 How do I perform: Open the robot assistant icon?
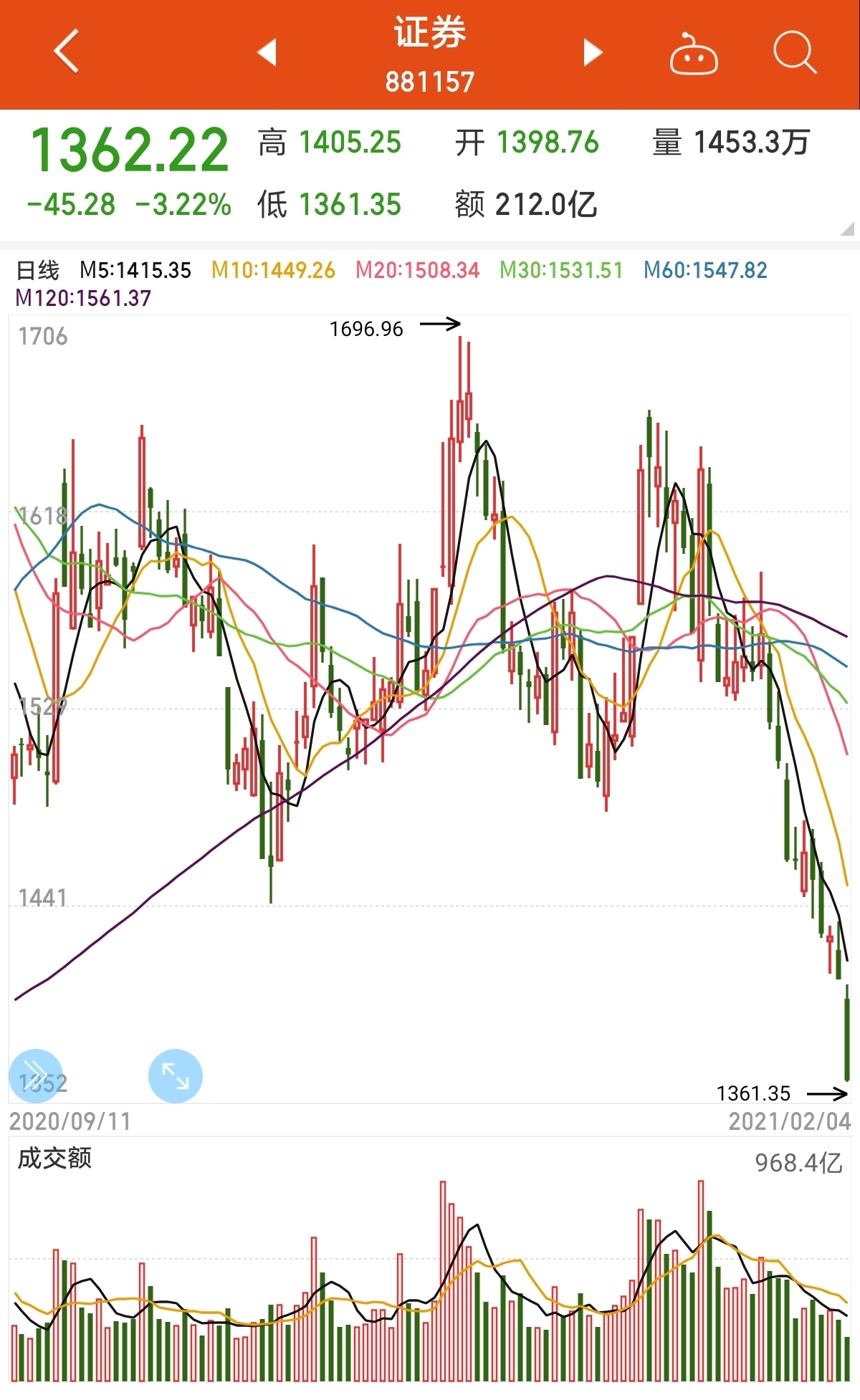[694, 53]
